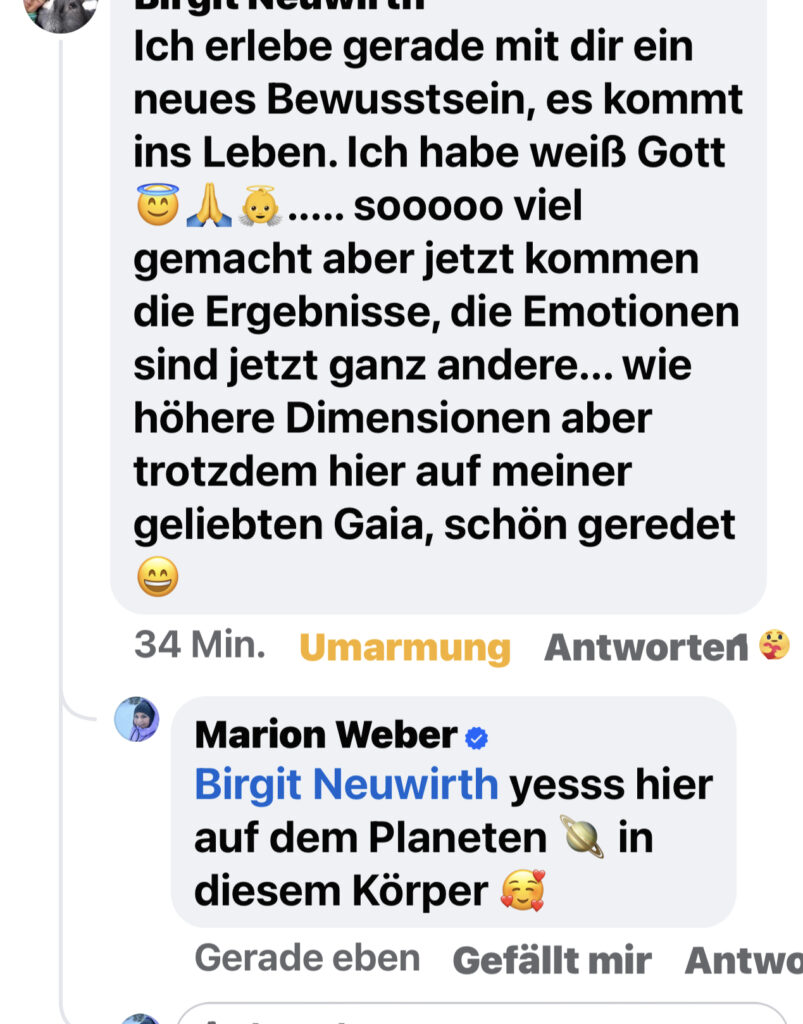Open the blue Birgit Neuwirth mention link

point(346,784)
